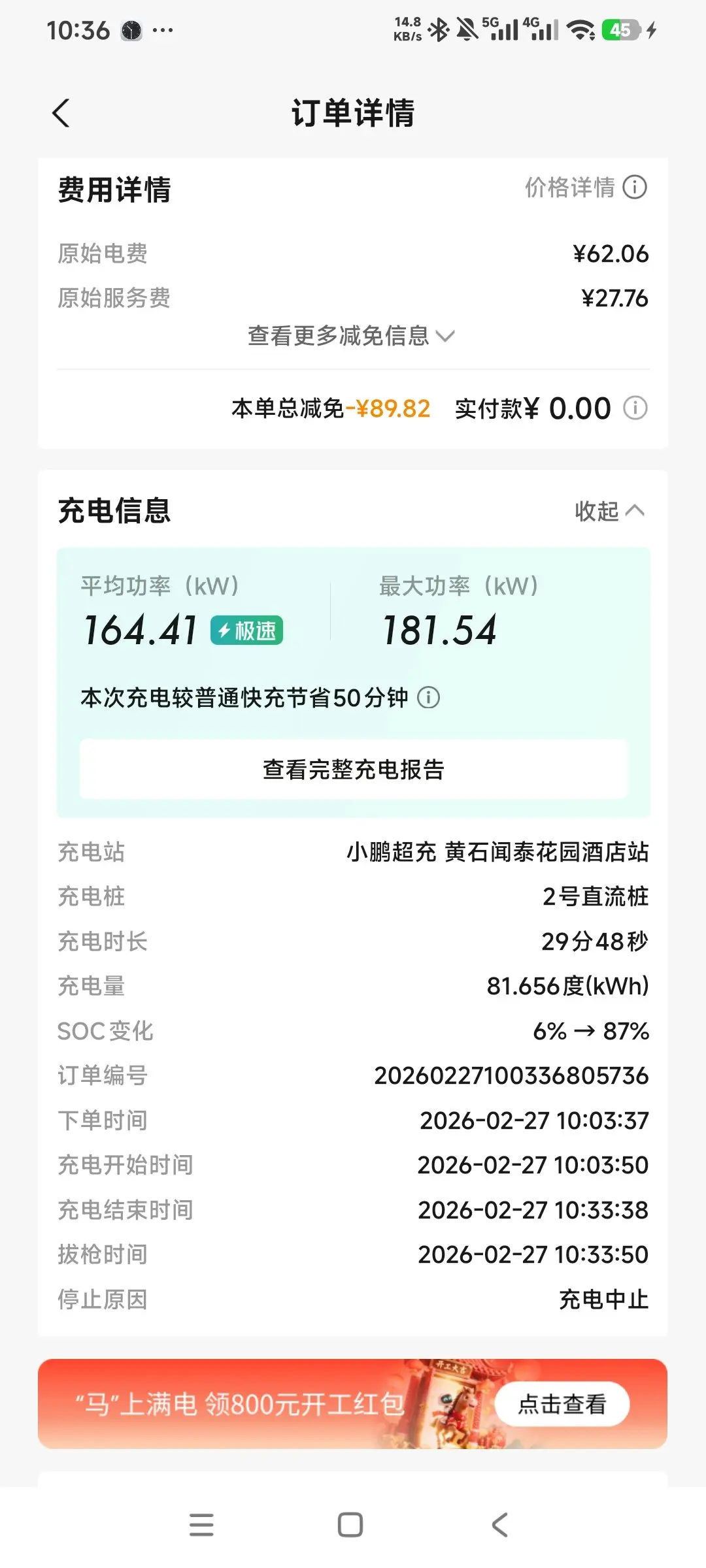Expand 查看更多减免信息
Viewport: 706px width, 1568px height.
pyautogui.click(x=351, y=336)
